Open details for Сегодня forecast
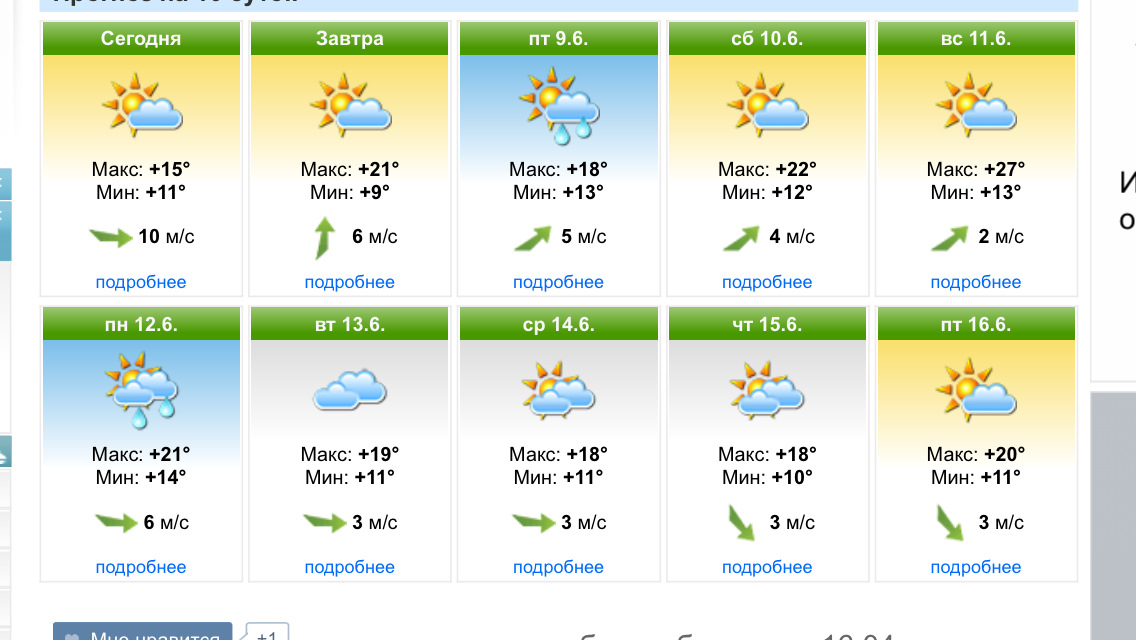 click(141, 282)
